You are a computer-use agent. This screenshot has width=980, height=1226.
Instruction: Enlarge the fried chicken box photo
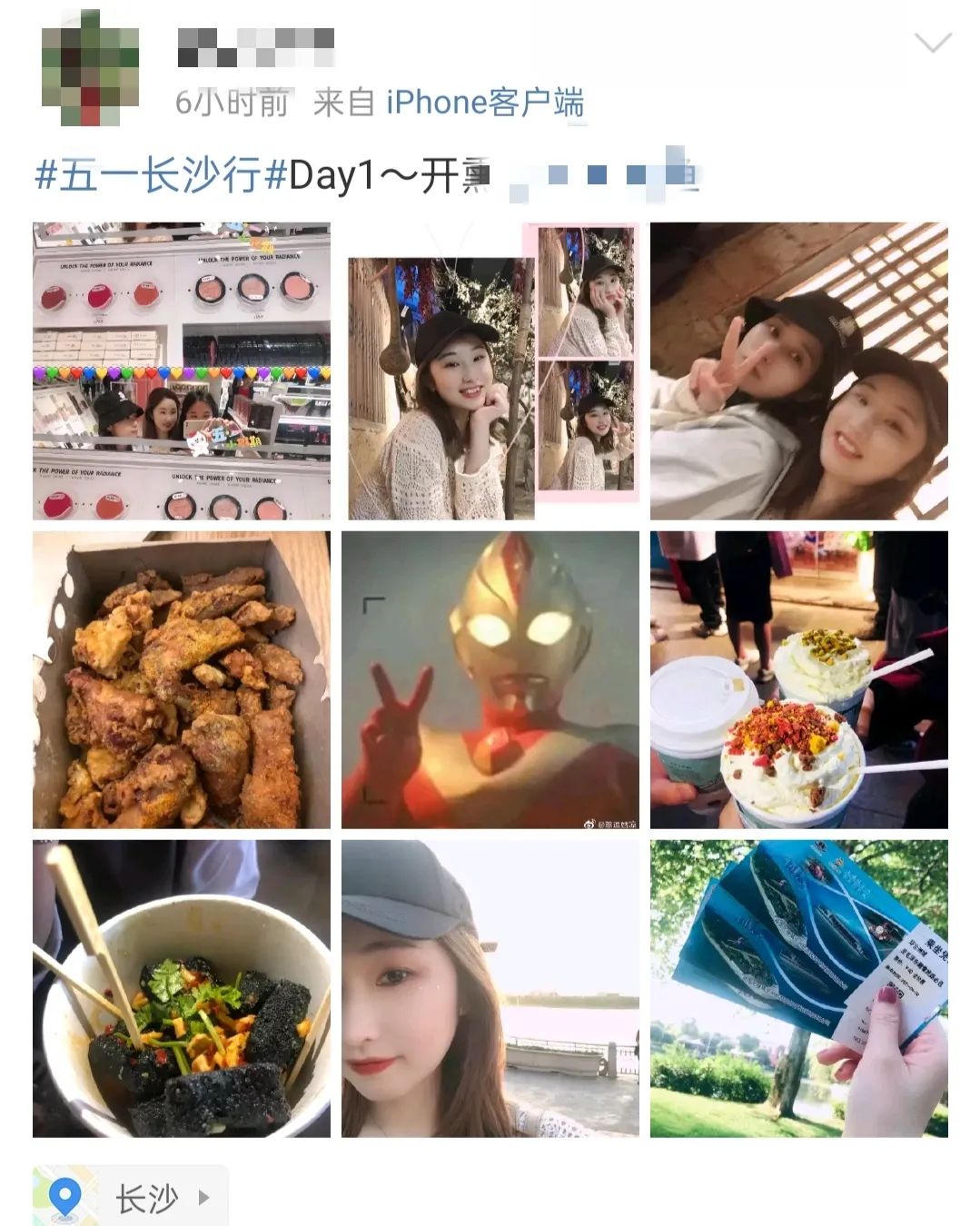182,679
